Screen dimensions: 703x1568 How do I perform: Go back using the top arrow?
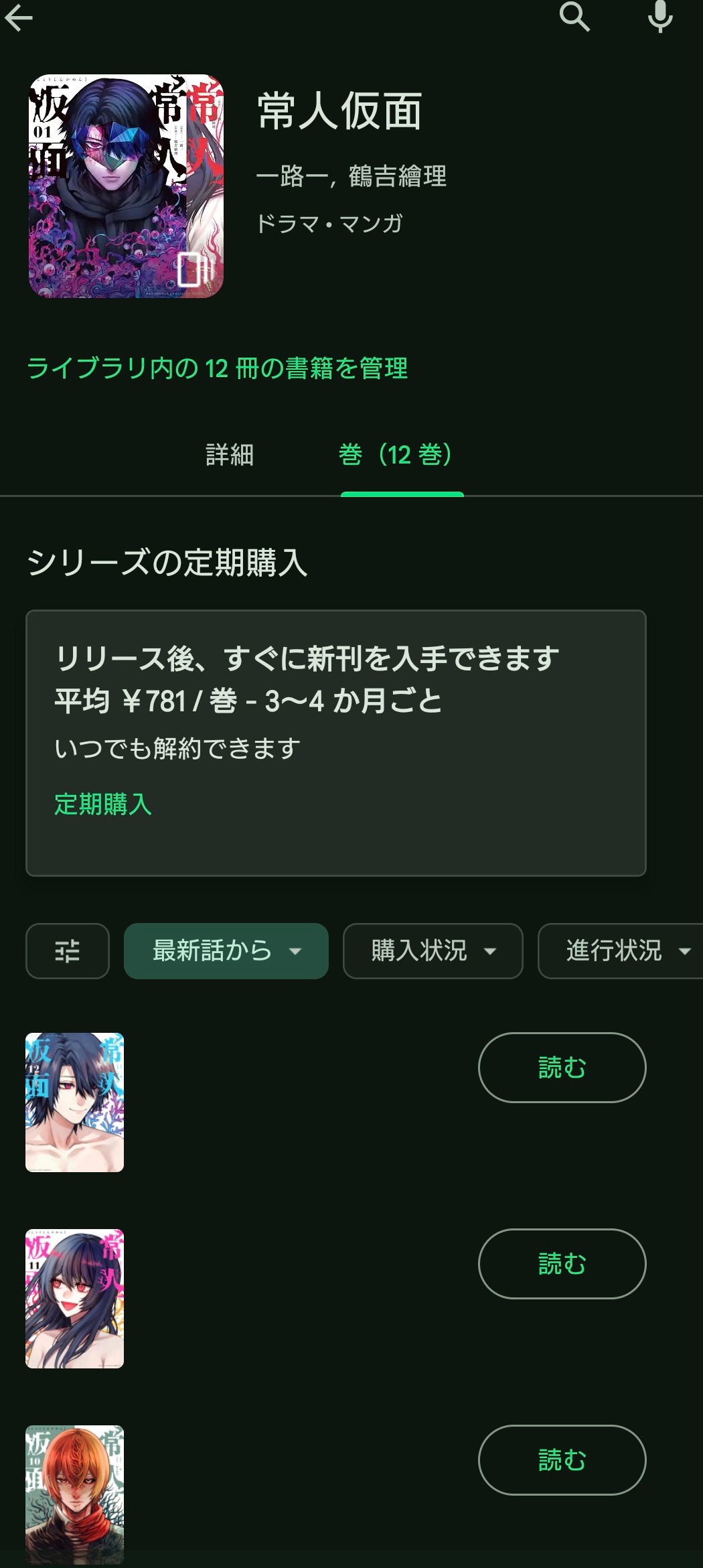[19, 17]
